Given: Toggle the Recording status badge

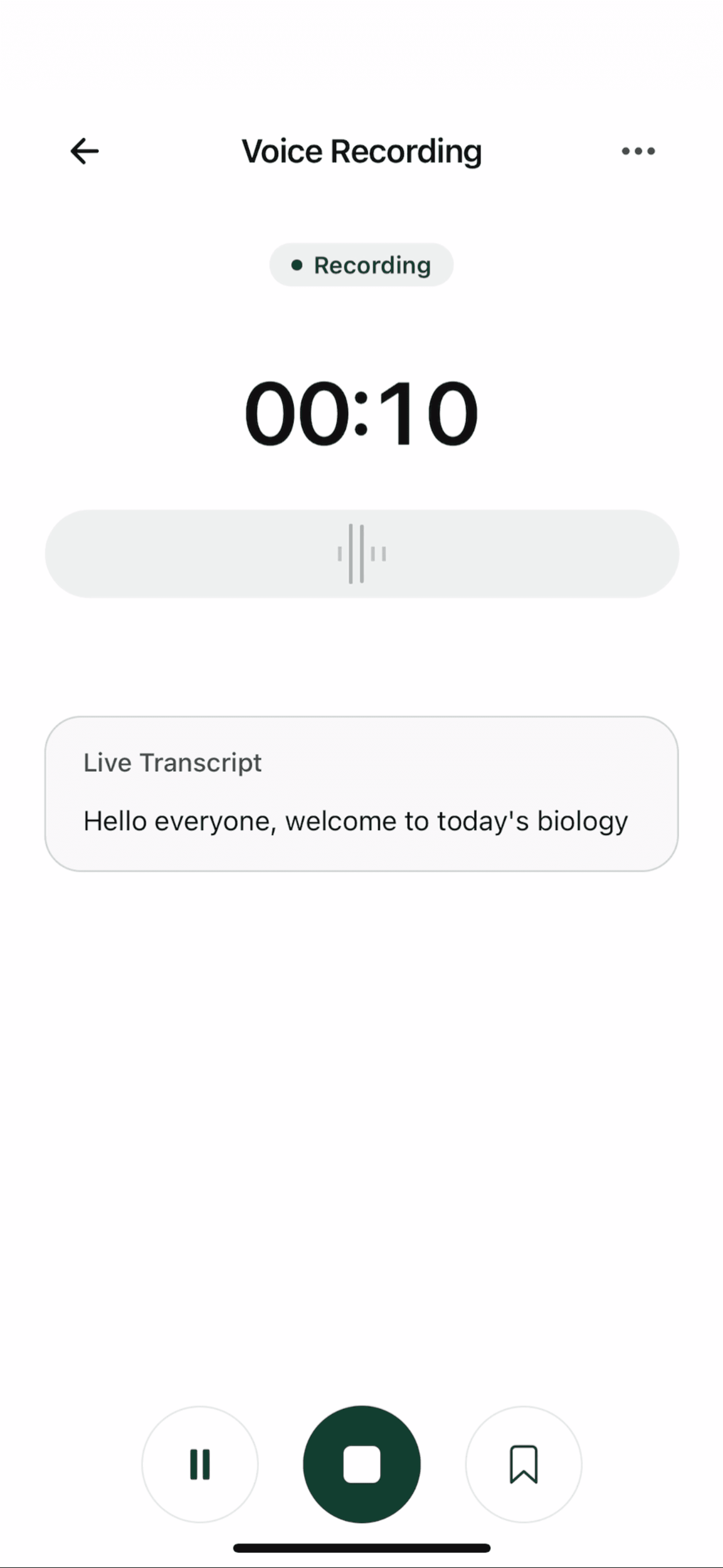Looking at the screenshot, I should point(361,264).
